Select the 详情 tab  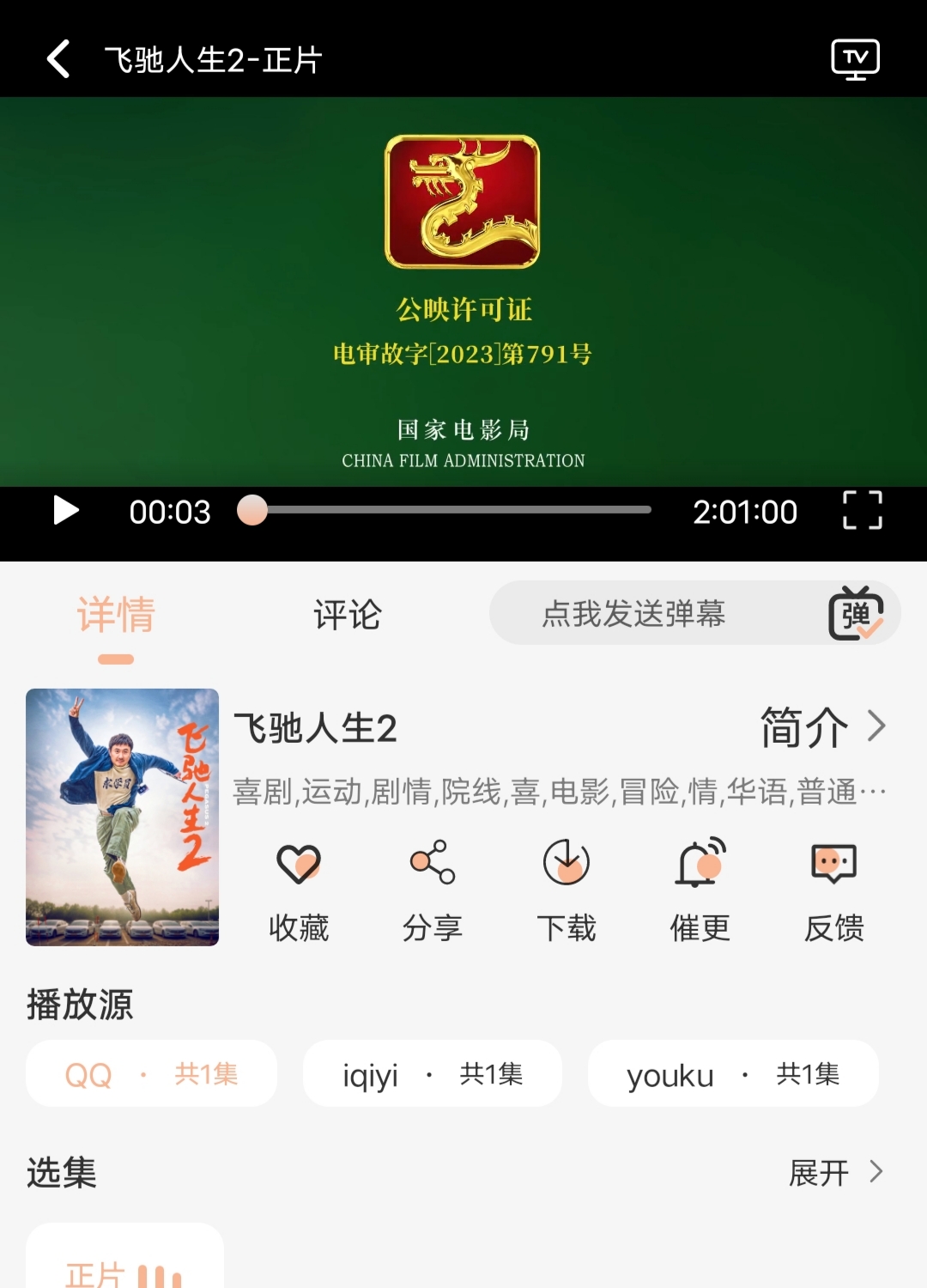tap(116, 615)
